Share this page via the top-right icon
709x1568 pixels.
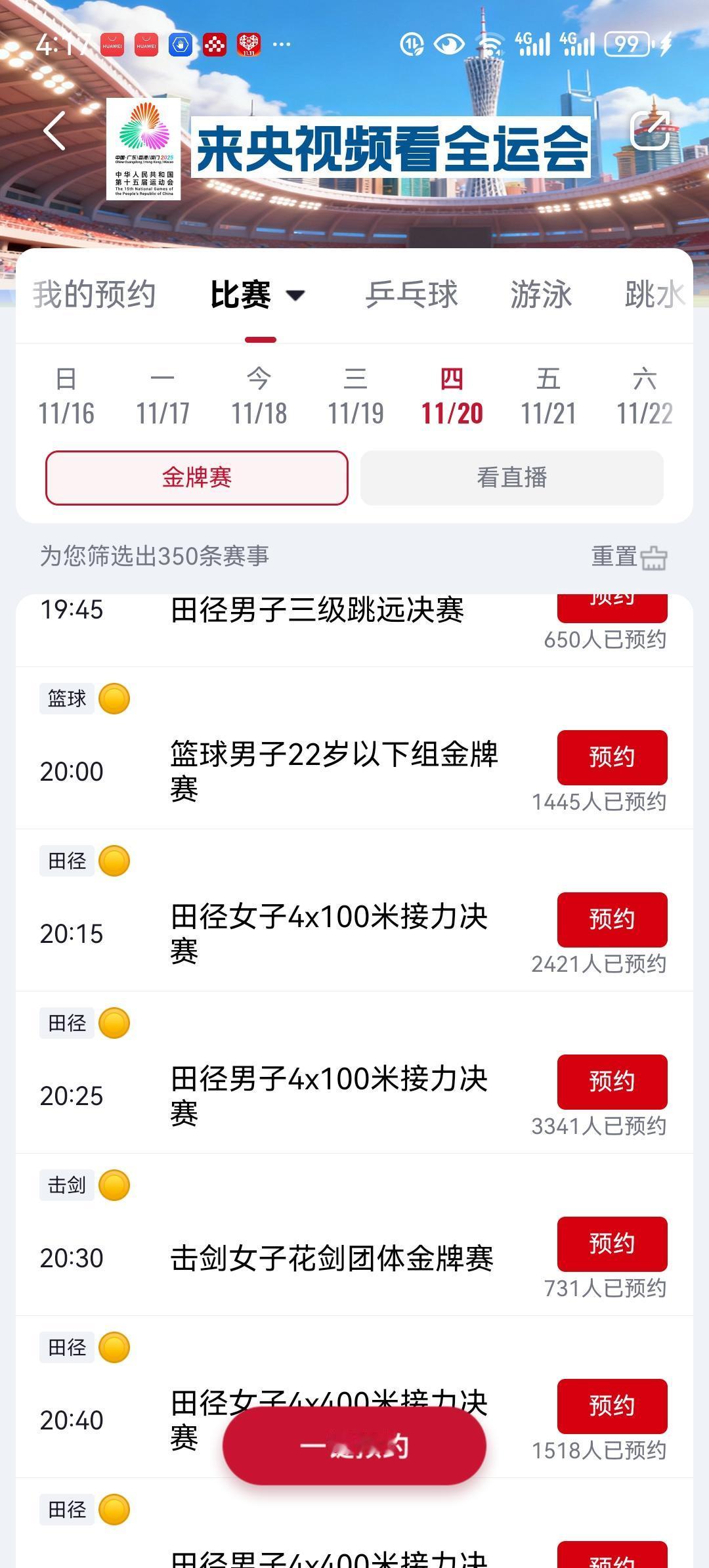pos(650,130)
